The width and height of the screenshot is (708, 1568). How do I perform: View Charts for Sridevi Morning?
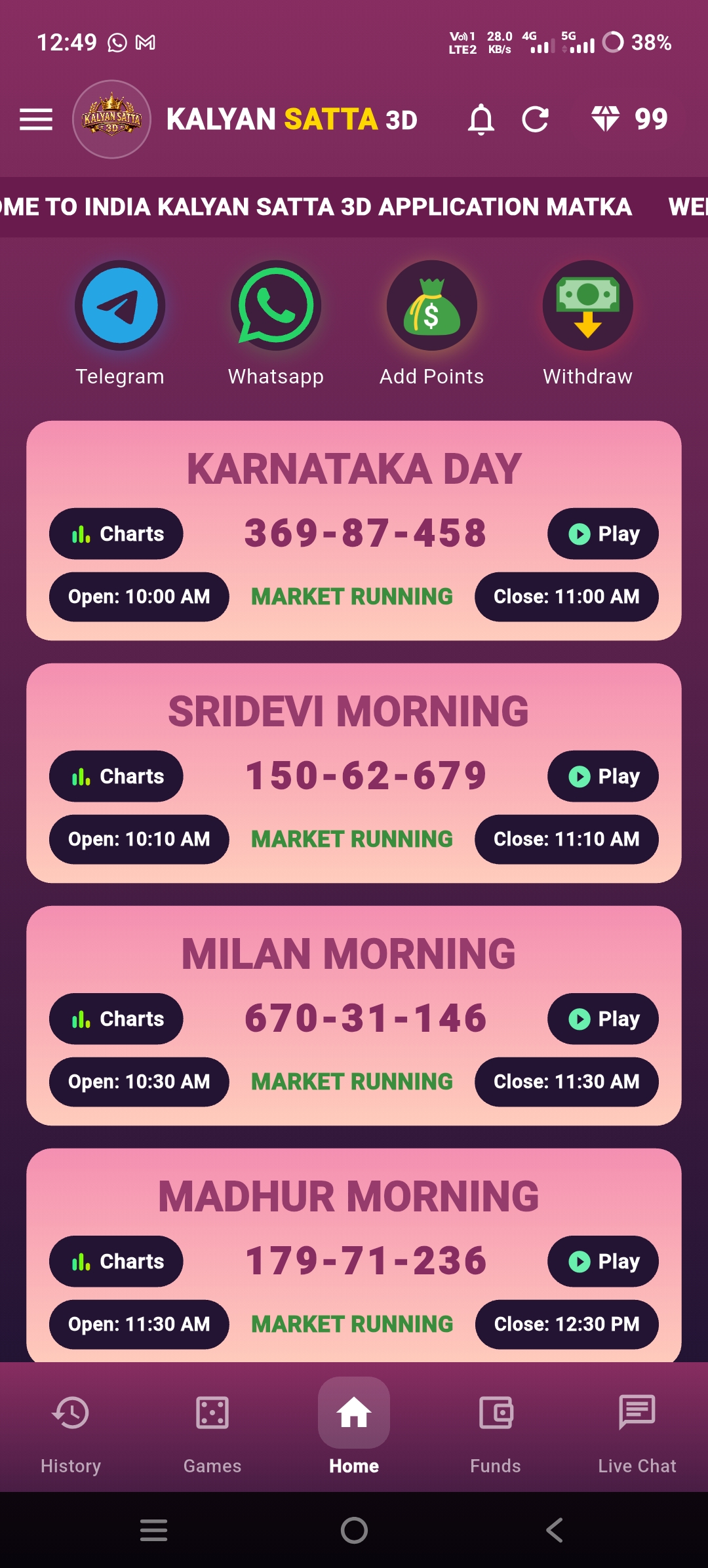coord(116,776)
